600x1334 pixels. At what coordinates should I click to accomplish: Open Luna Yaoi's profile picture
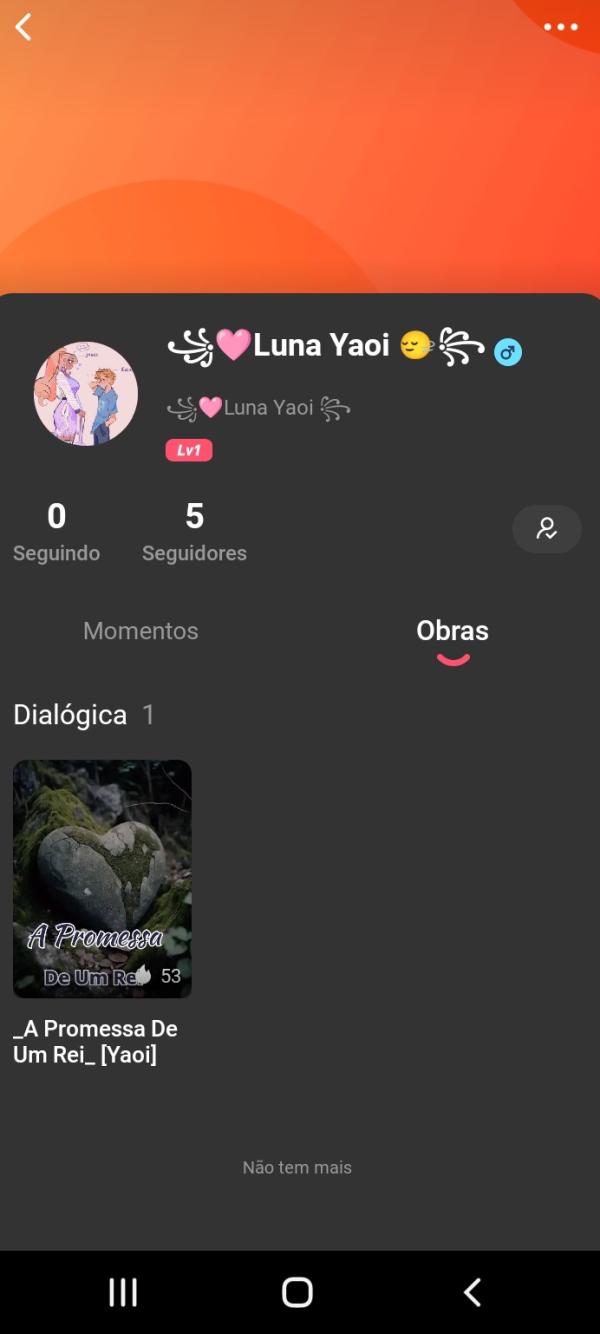click(86, 394)
